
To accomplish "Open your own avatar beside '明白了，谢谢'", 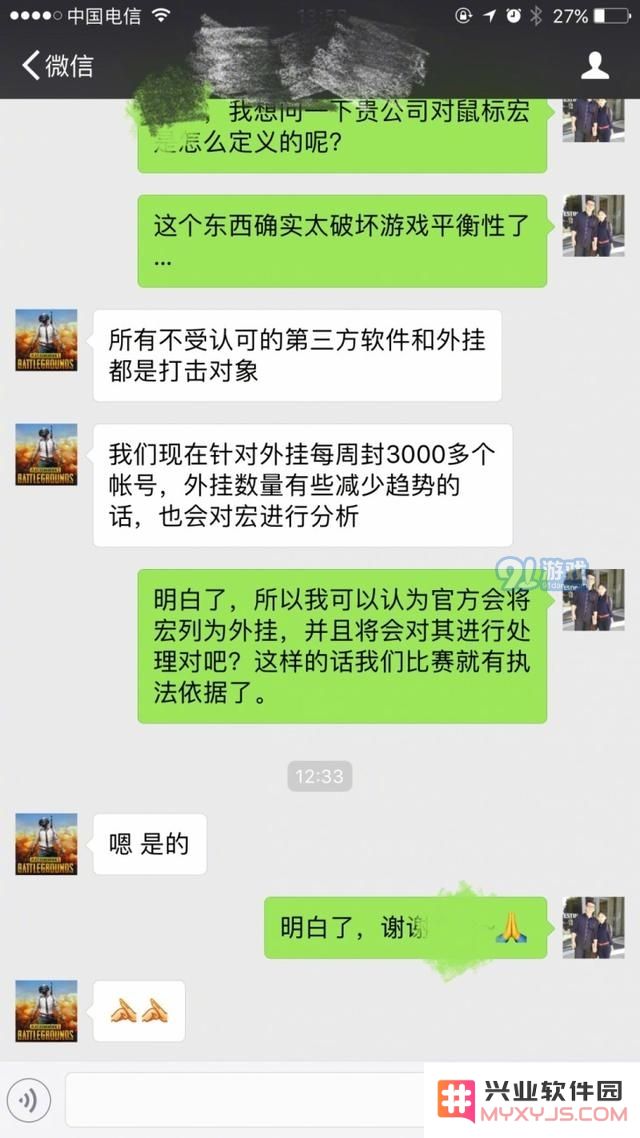I will (594, 928).
